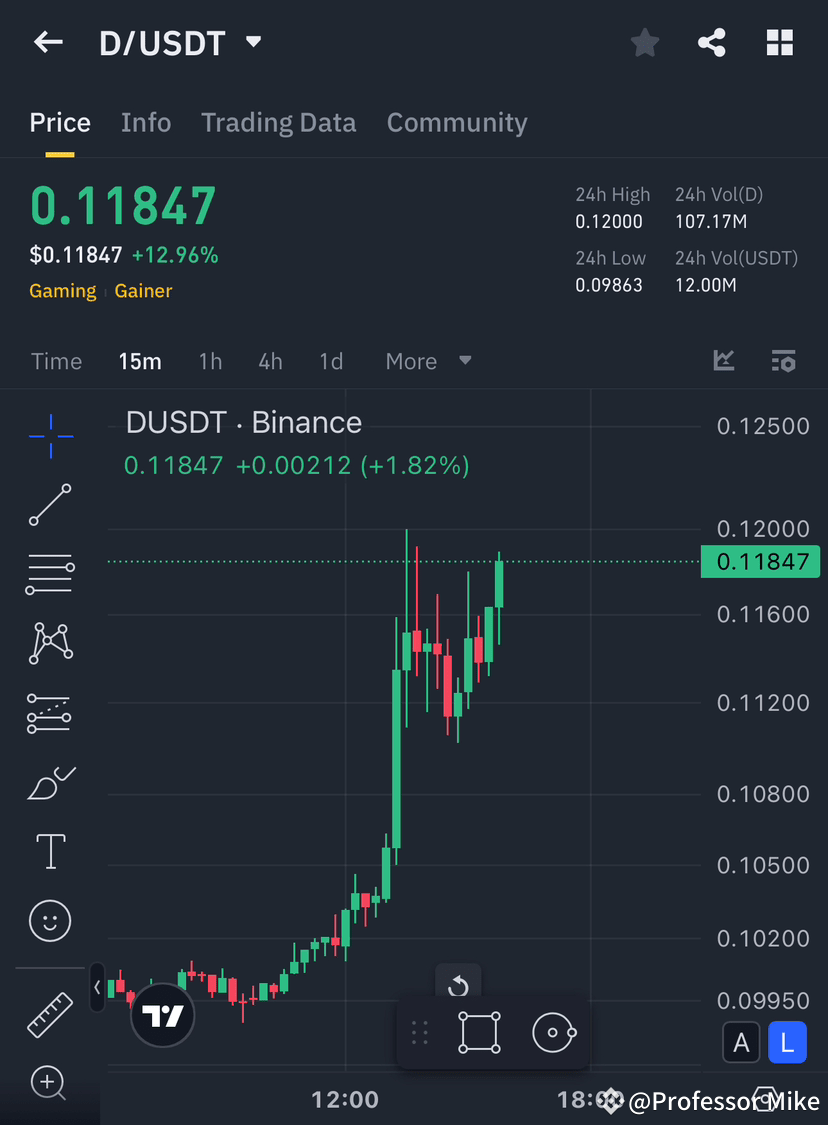Open the emoji sticker tool
The image size is (828, 1125).
coord(50,920)
